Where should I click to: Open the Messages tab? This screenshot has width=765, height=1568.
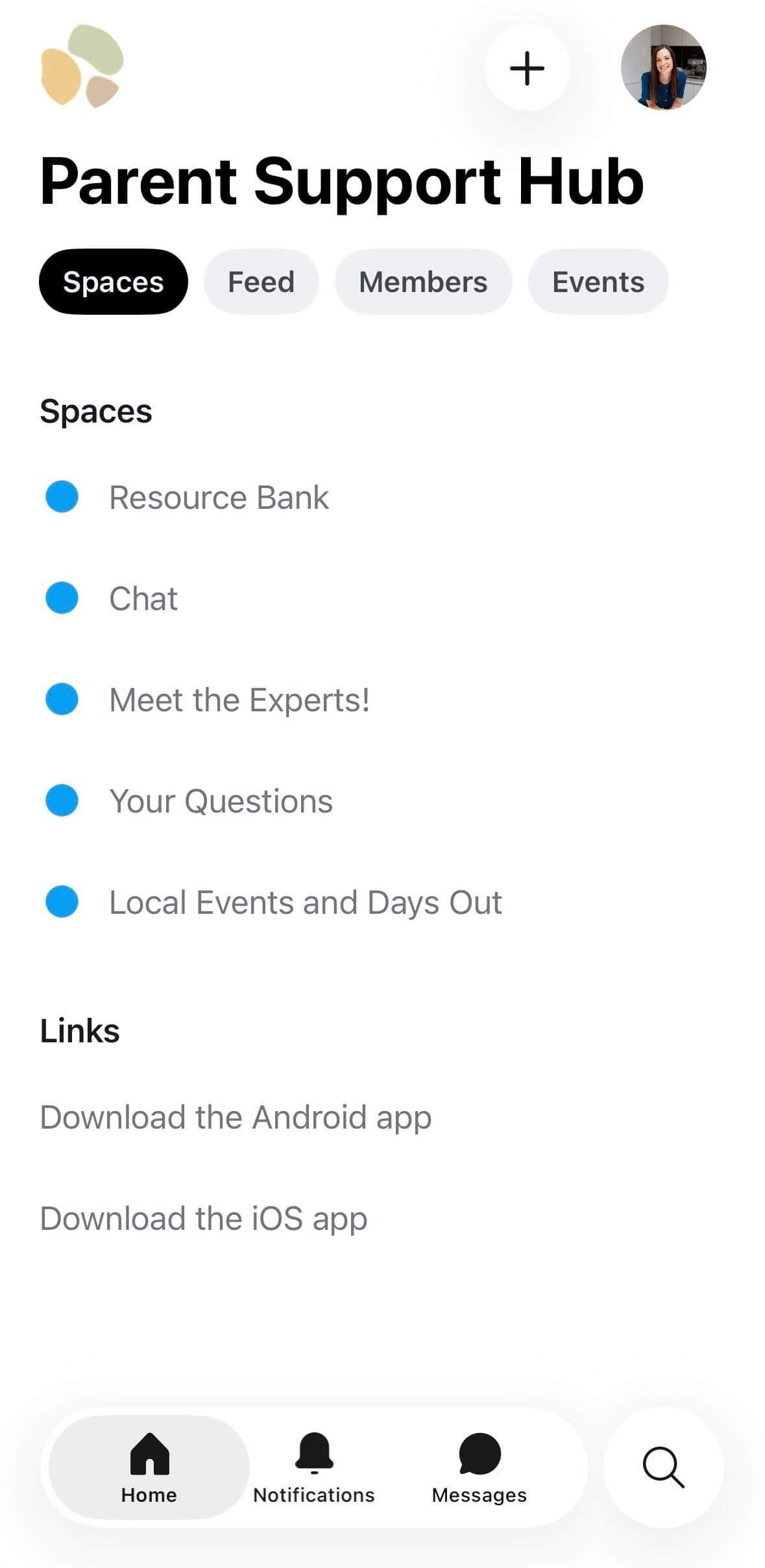pyautogui.click(x=480, y=1468)
